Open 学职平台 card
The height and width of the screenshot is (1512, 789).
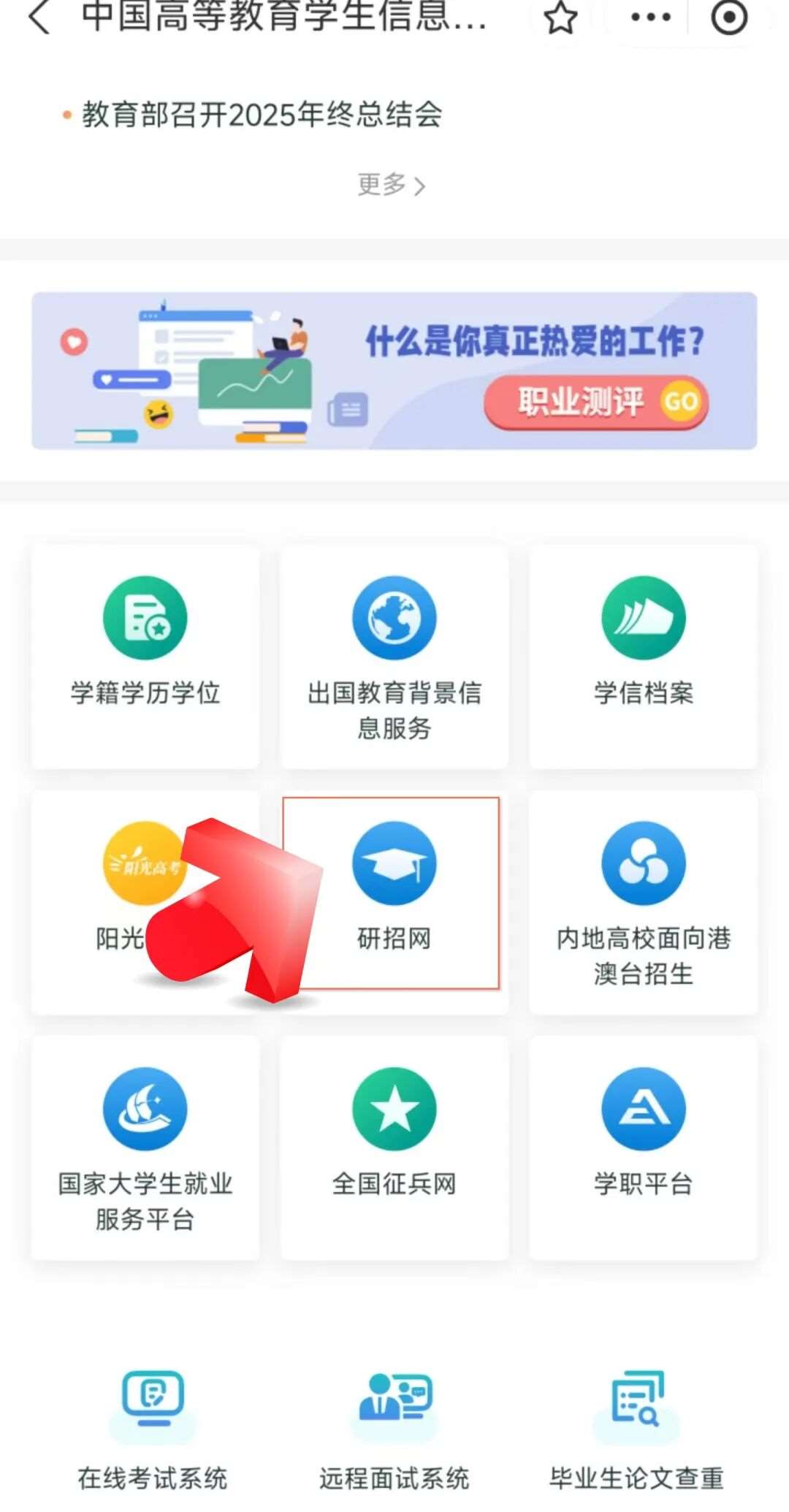click(643, 1147)
